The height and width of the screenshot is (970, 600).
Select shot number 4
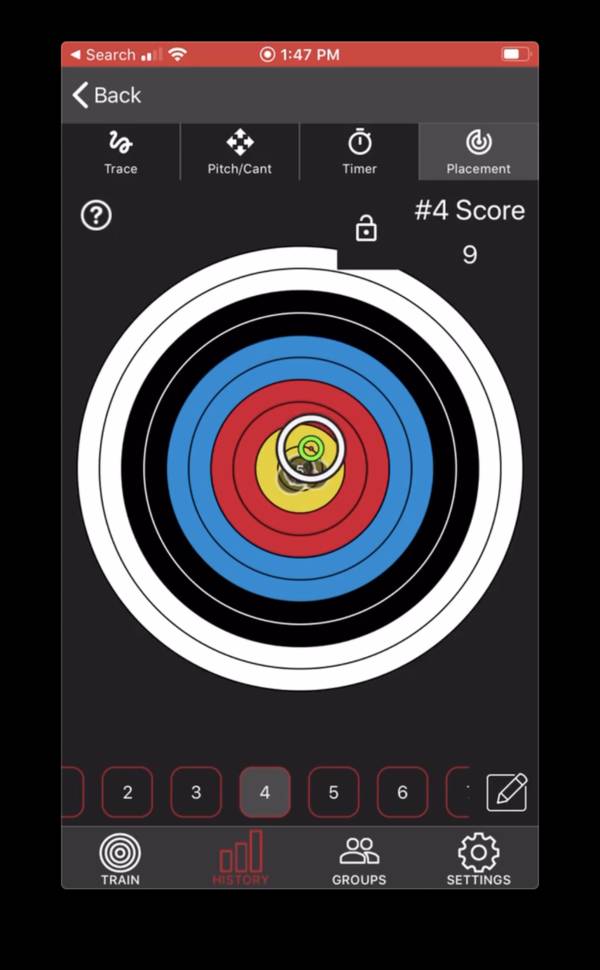click(x=265, y=792)
